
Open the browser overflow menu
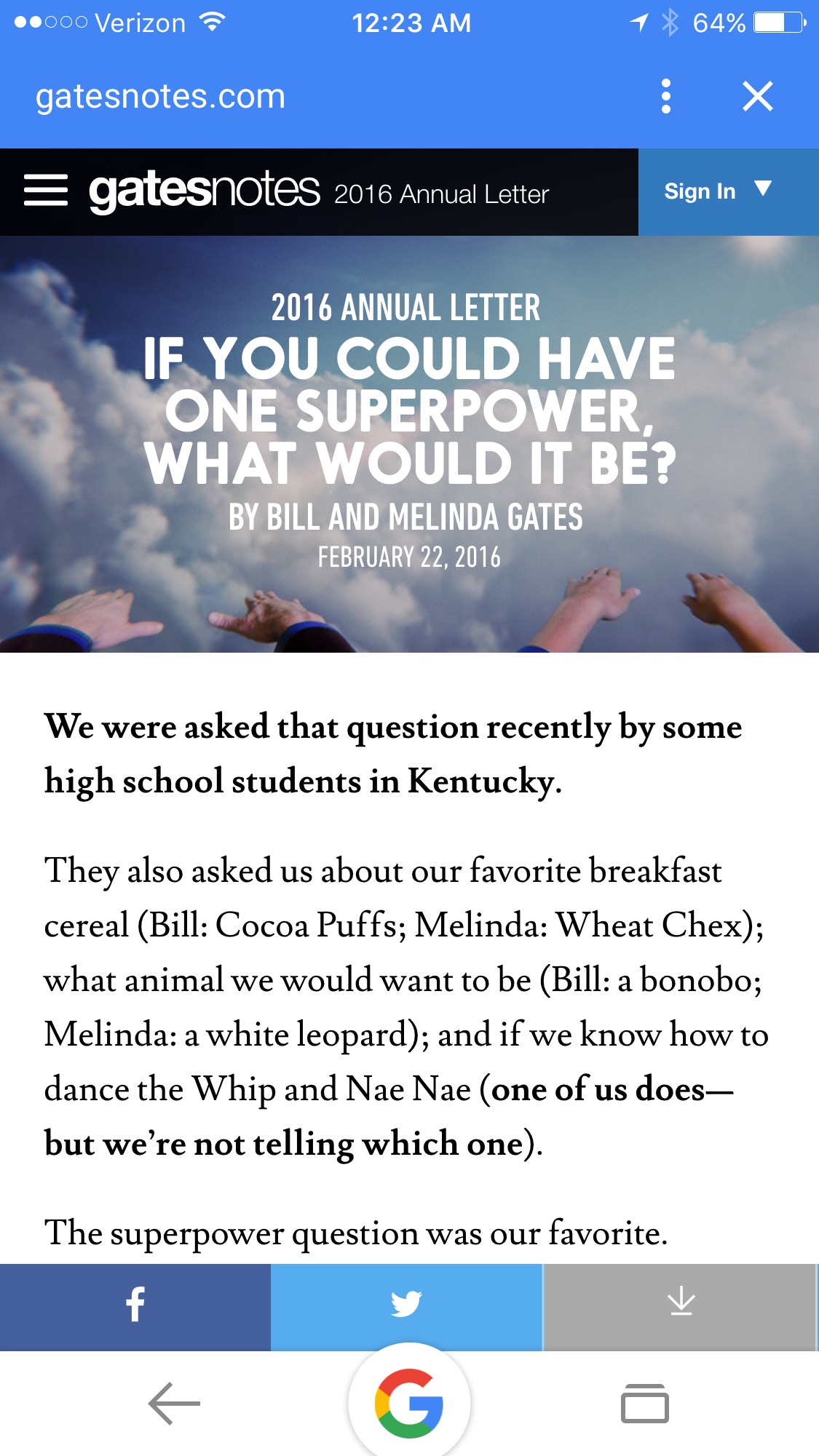click(665, 97)
